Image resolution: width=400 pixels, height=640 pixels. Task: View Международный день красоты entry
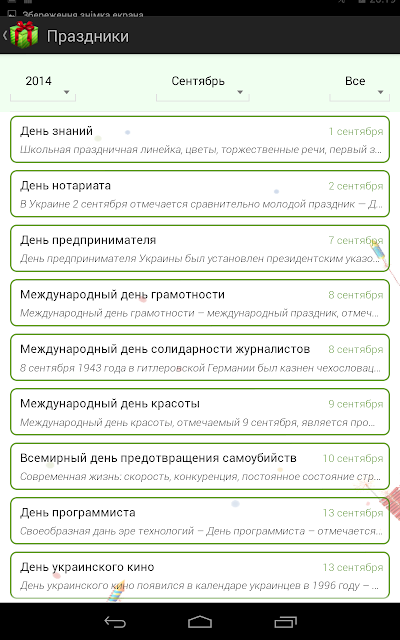tap(200, 412)
